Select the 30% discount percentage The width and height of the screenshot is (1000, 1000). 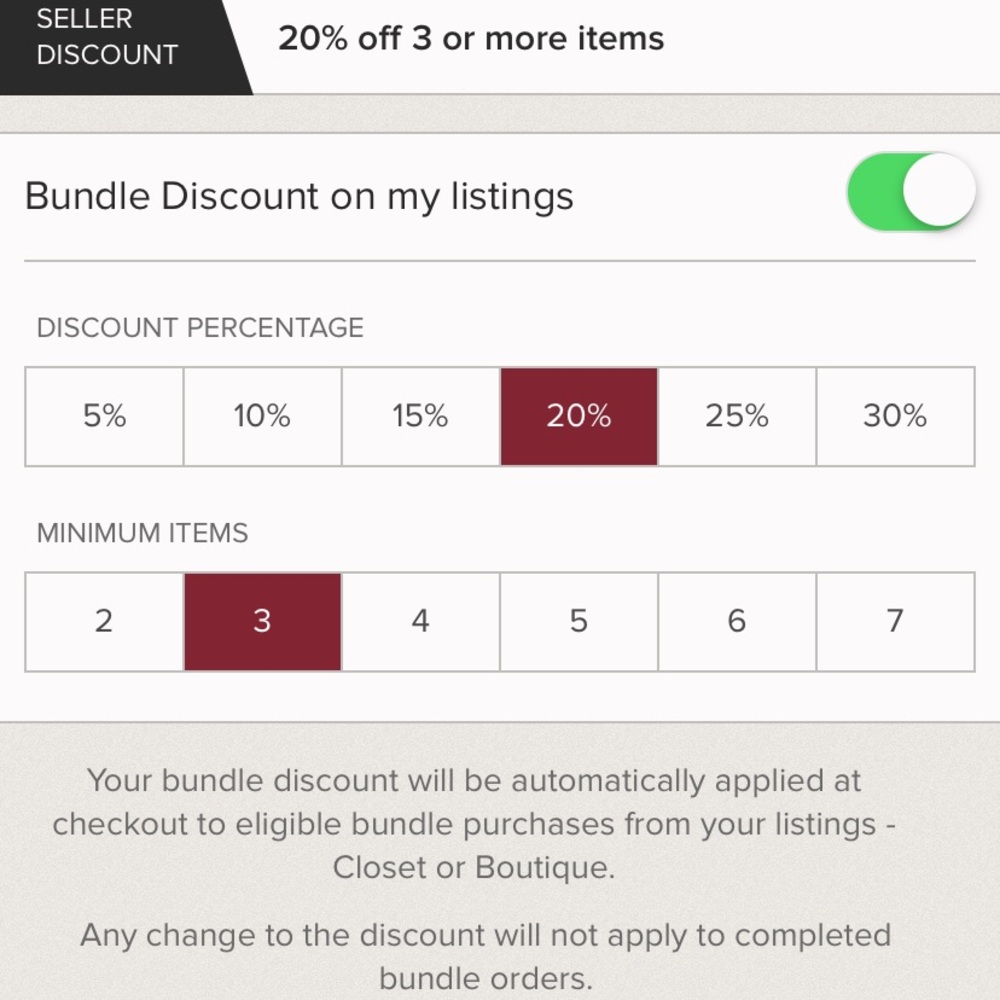[x=895, y=416]
